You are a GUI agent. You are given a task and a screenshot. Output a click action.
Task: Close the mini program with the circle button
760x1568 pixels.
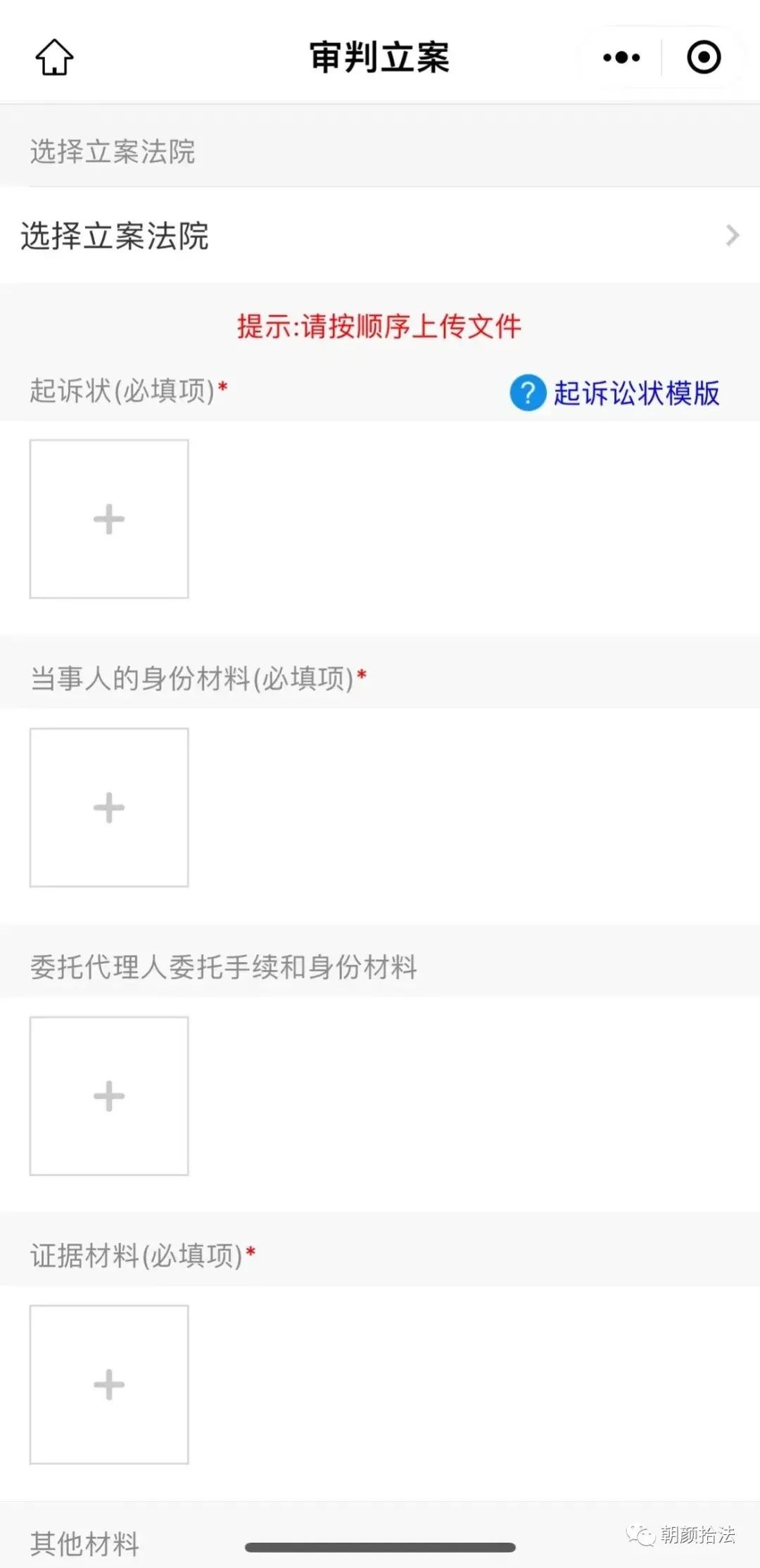coord(704,57)
